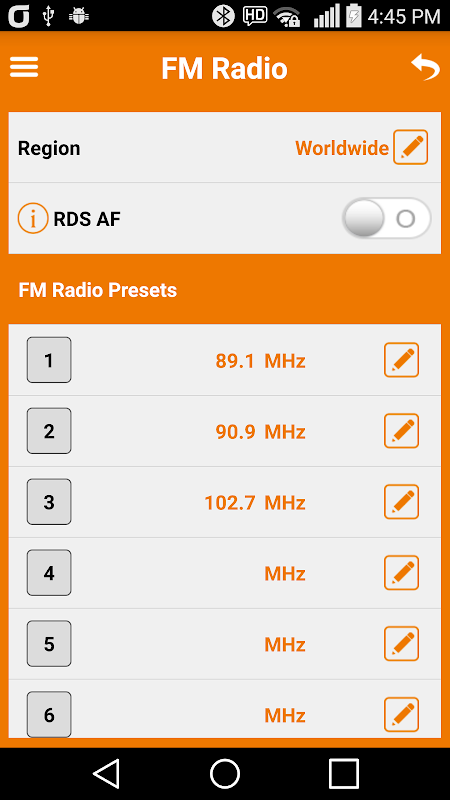Select preset button 3

pos(49,502)
